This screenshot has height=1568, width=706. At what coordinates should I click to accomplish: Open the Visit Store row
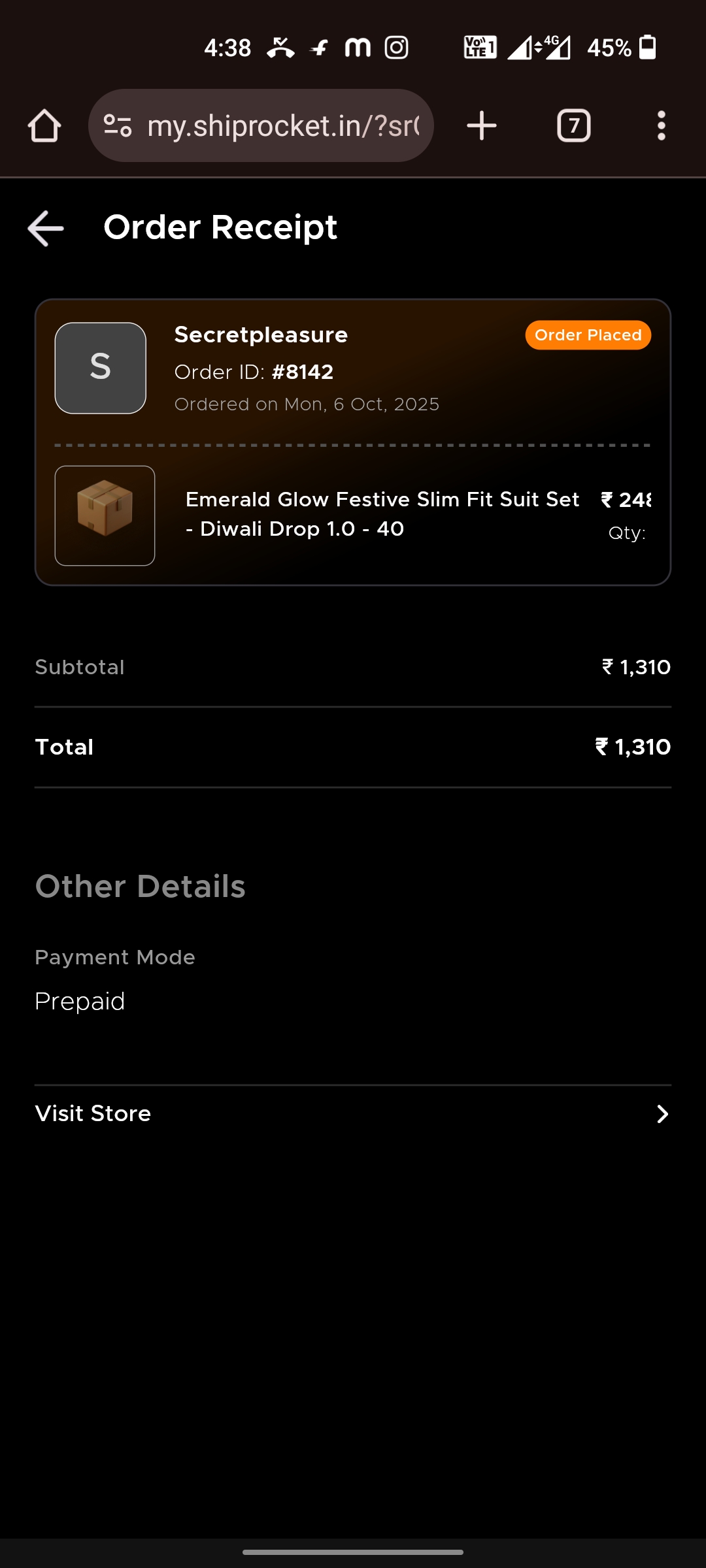click(x=353, y=1114)
